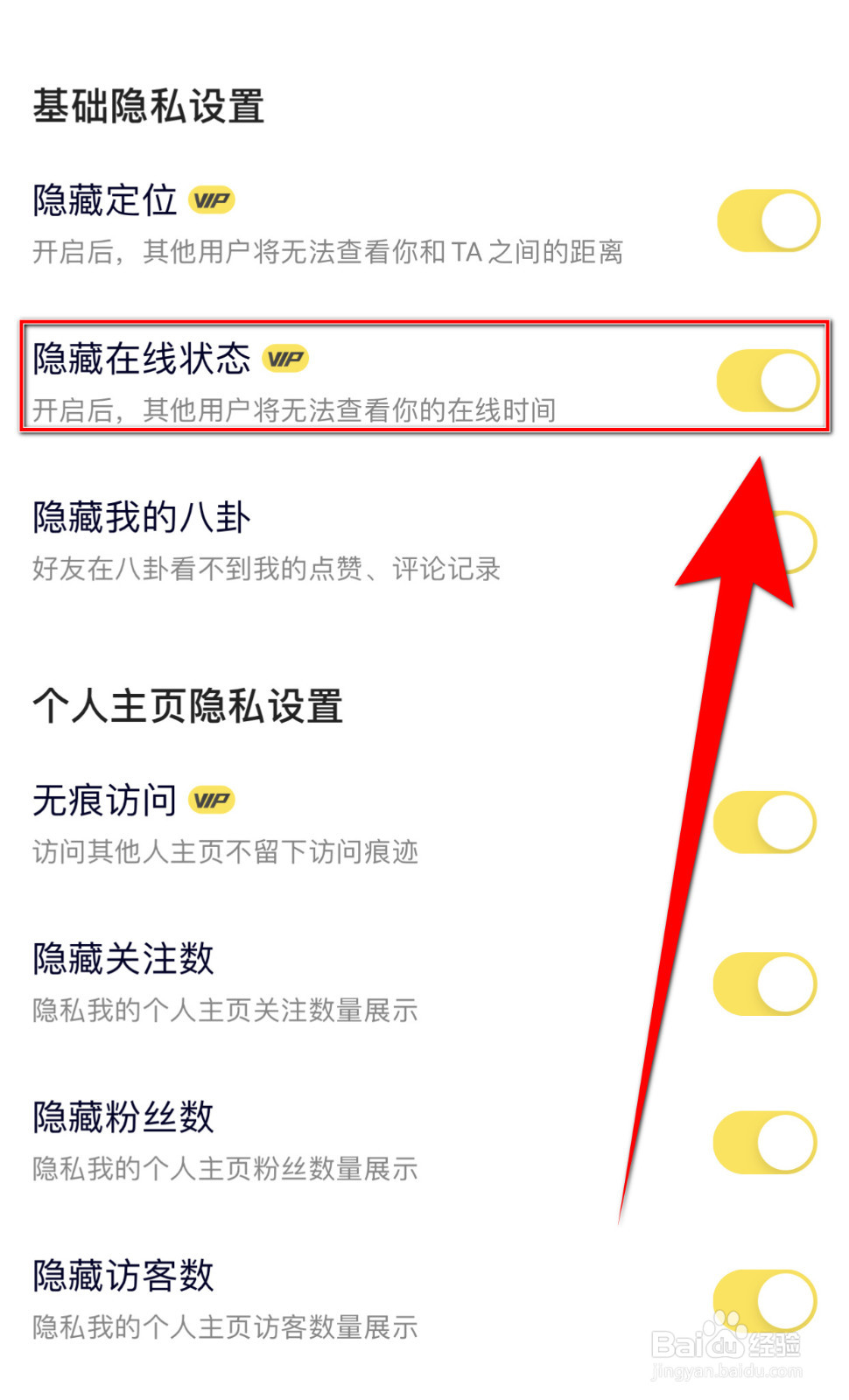
Task: Turn on the 无痕访问 invisible visit switch
Action: 765,821
